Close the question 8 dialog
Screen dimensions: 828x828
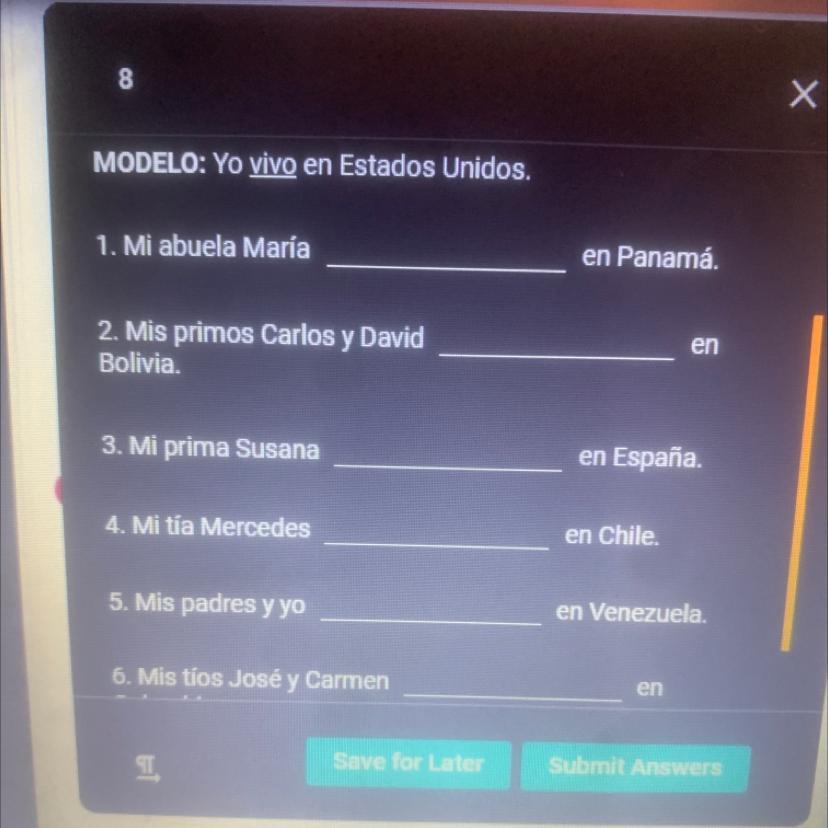click(x=802, y=96)
